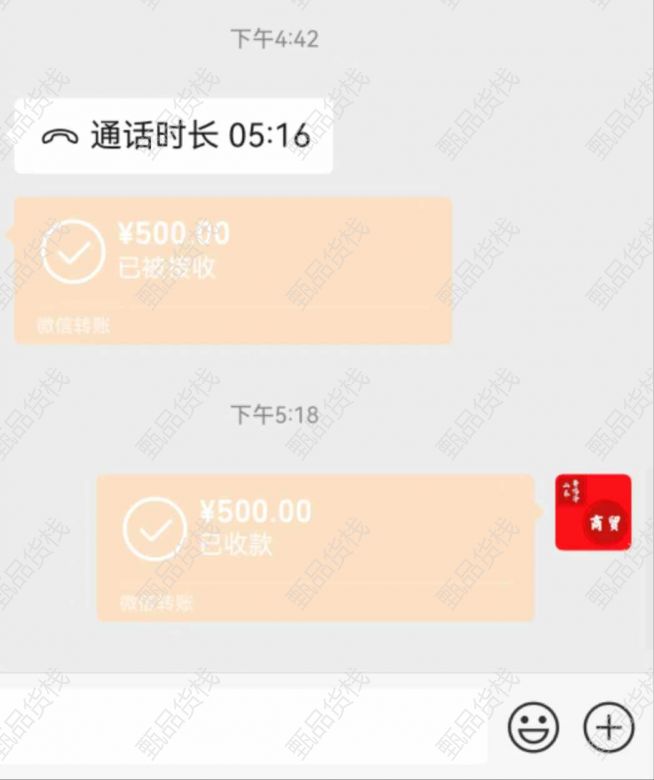This screenshot has height=780, width=654.
Task: Open the plus attachment menu
Action: click(609, 727)
